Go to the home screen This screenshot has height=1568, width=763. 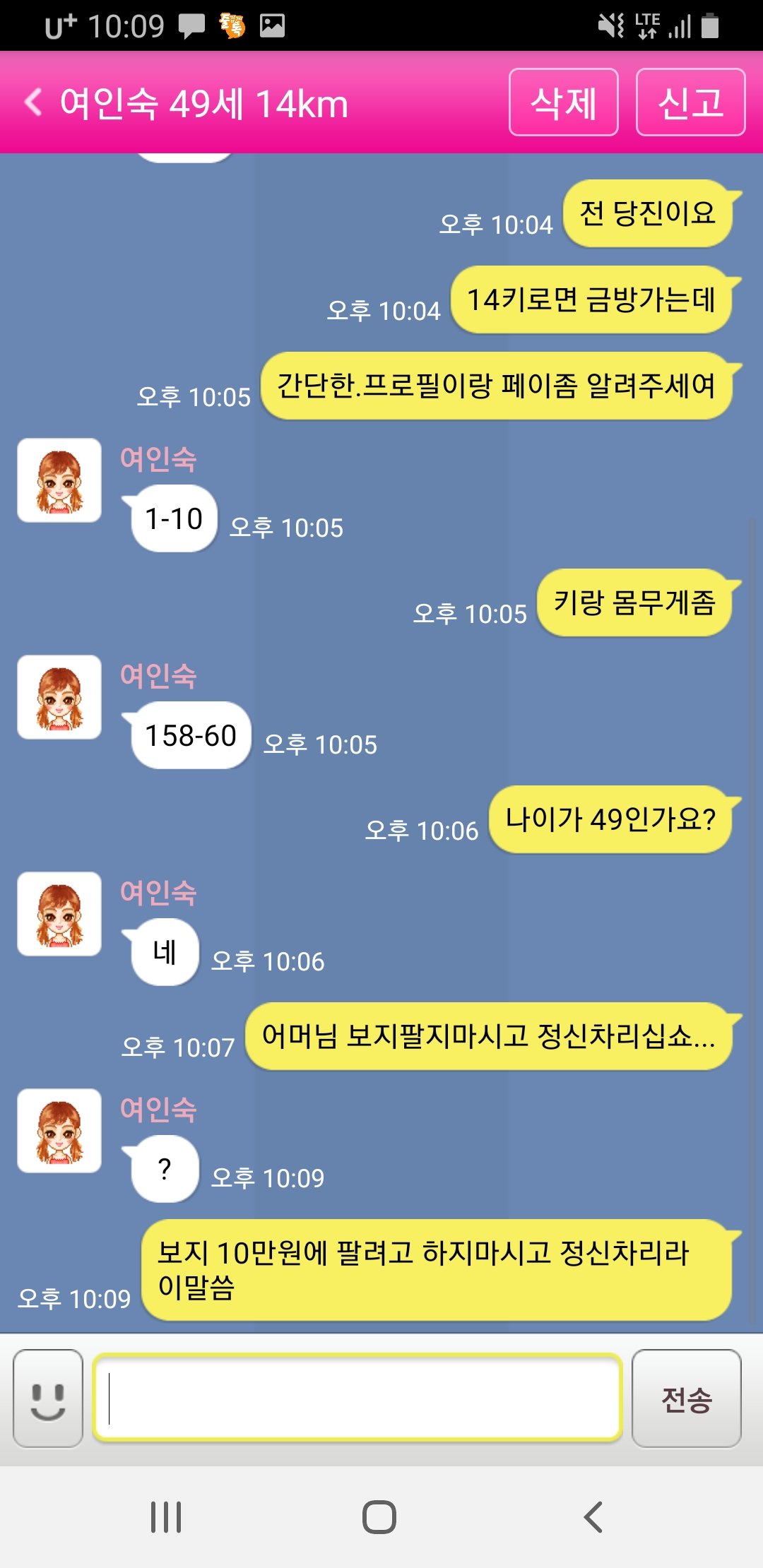tap(379, 1516)
